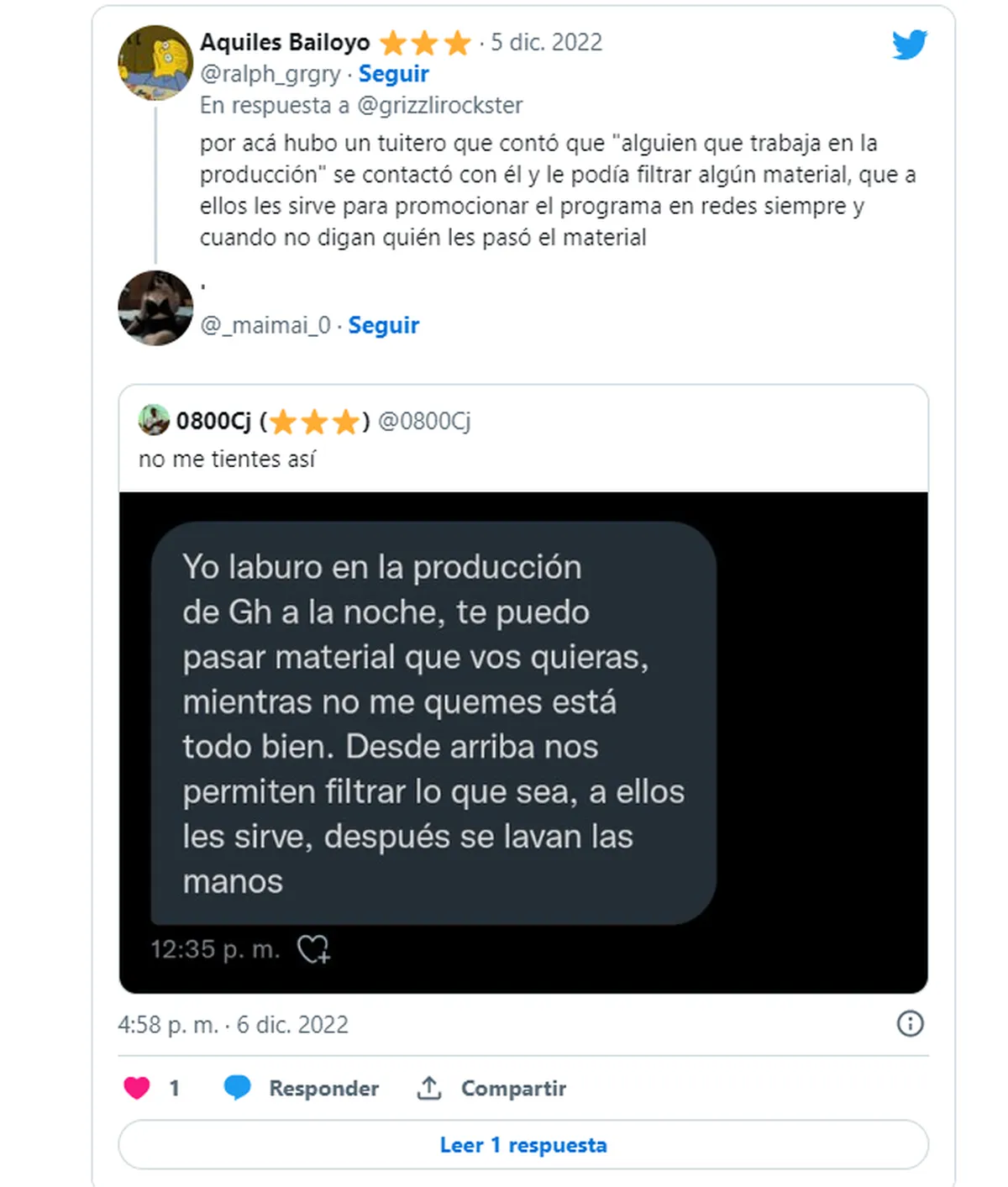The height and width of the screenshot is (1187, 1008).
Task: Open the @grizzlirockster mention
Action: pyautogui.click(x=439, y=106)
